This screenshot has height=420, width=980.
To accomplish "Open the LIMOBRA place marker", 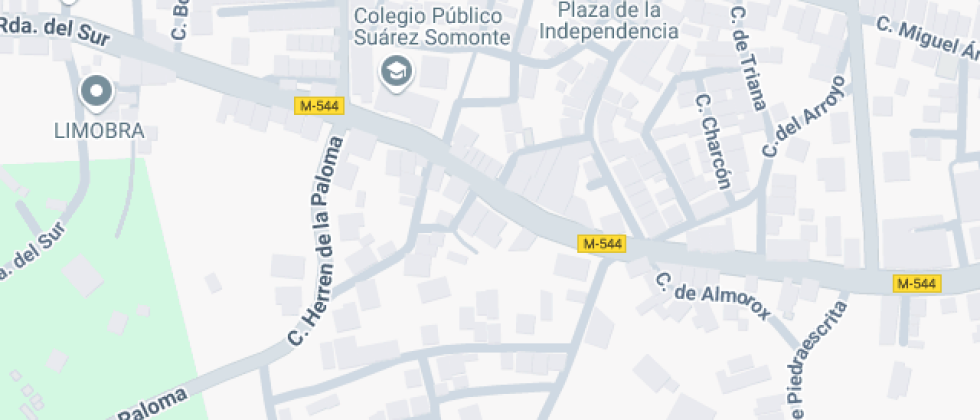I will click(x=97, y=92).
